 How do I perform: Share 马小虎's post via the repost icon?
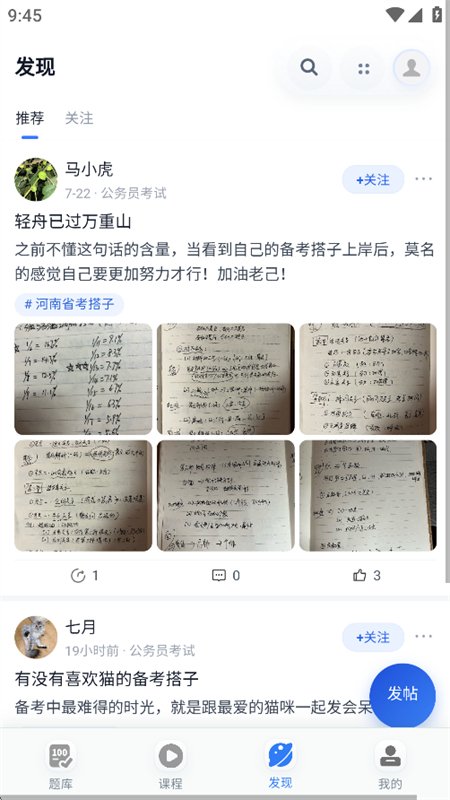84,576
